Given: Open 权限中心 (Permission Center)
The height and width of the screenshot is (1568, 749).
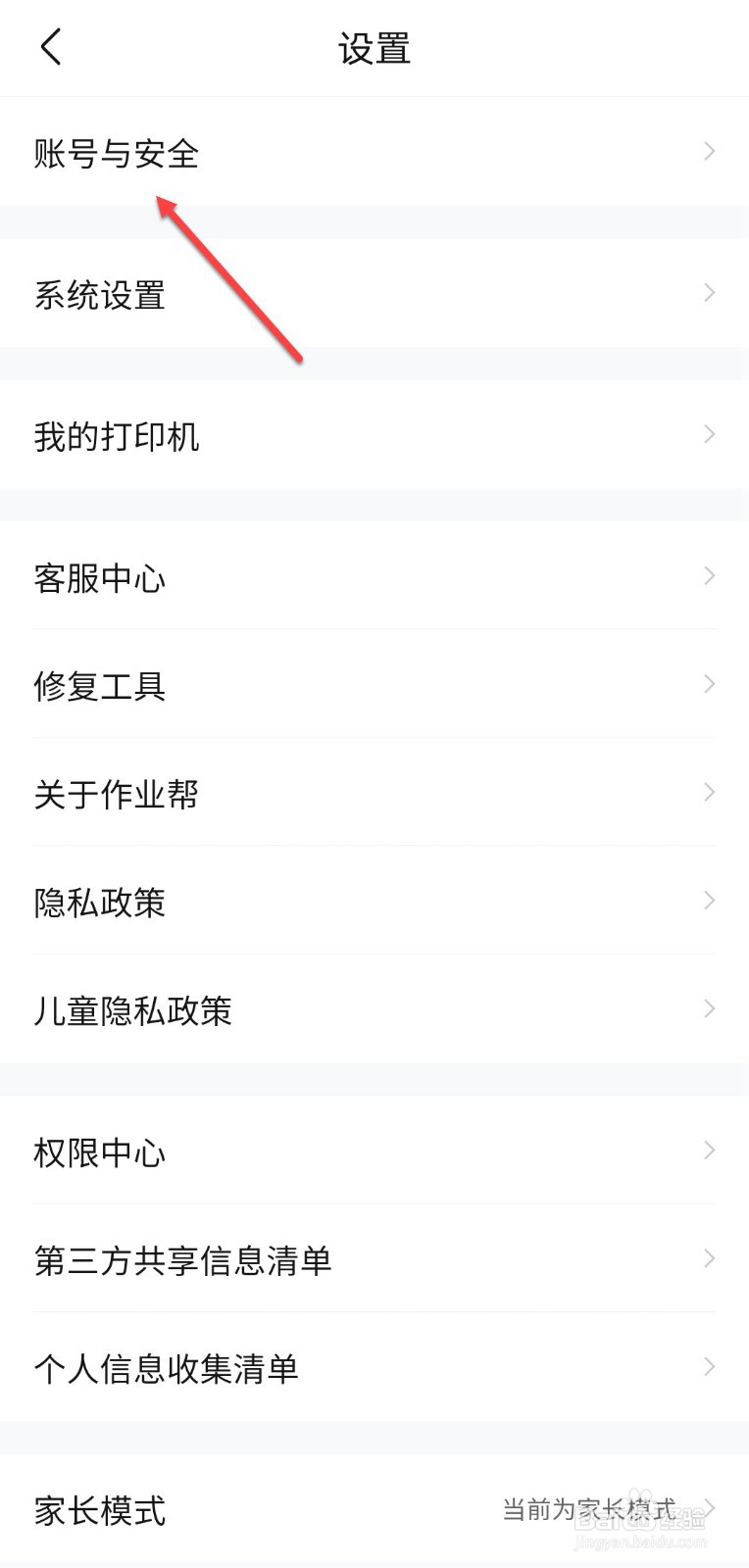Looking at the screenshot, I should (99, 1152).
